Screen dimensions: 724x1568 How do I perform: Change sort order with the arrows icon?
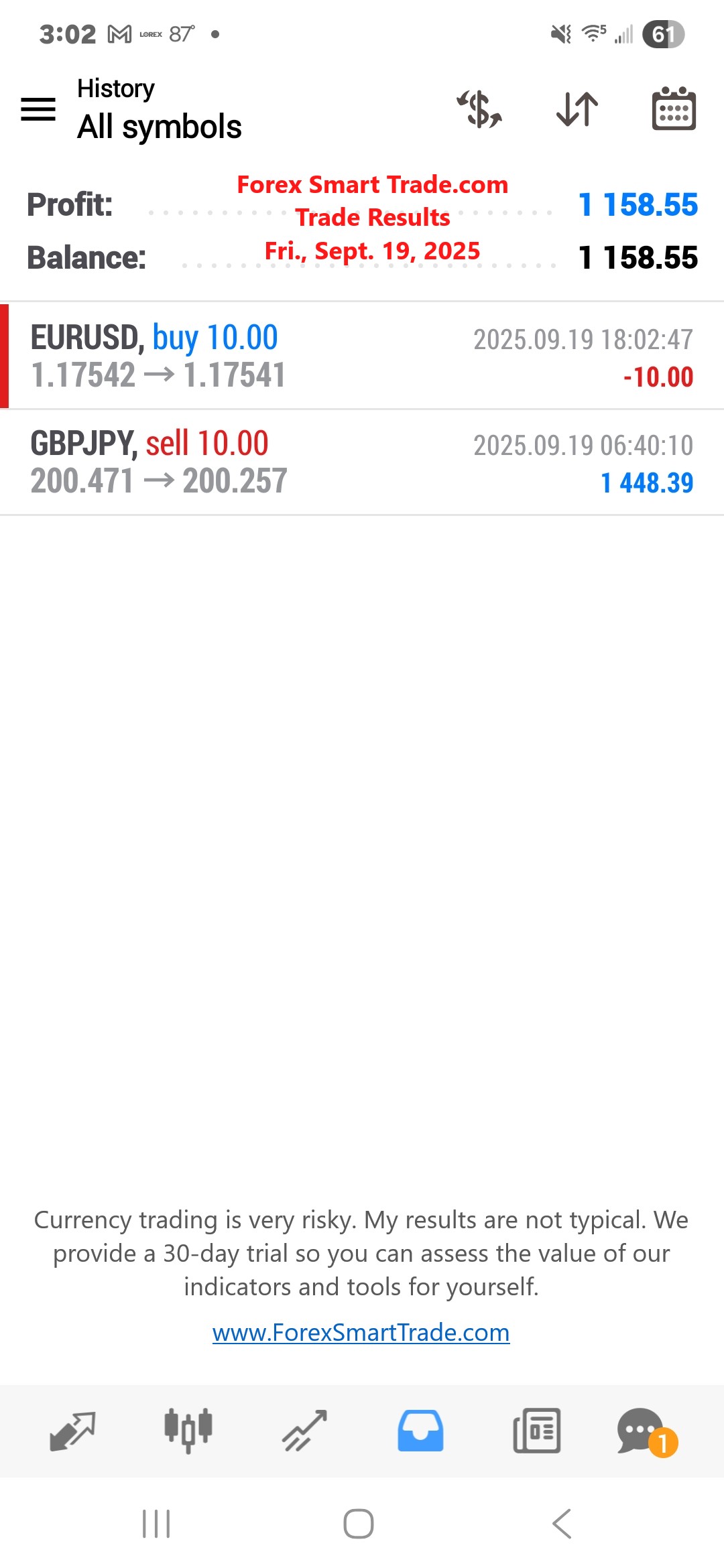(x=577, y=109)
